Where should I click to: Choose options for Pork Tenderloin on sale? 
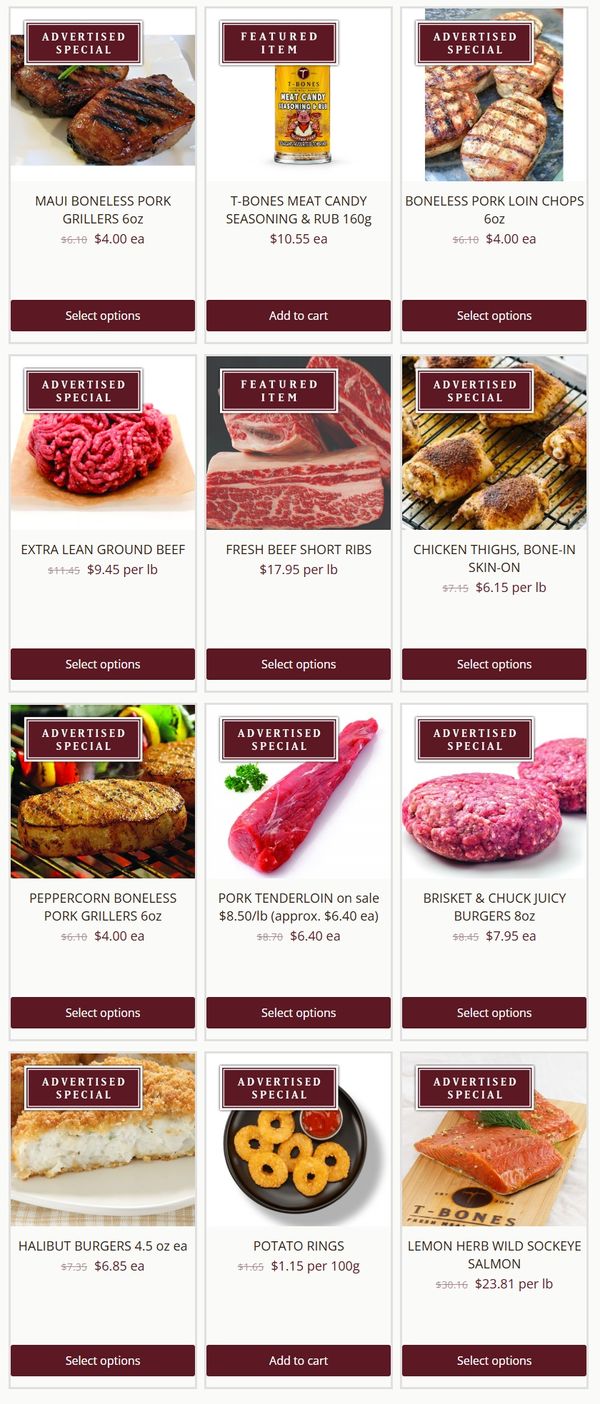pyautogui.click(x=298, y=1013)
